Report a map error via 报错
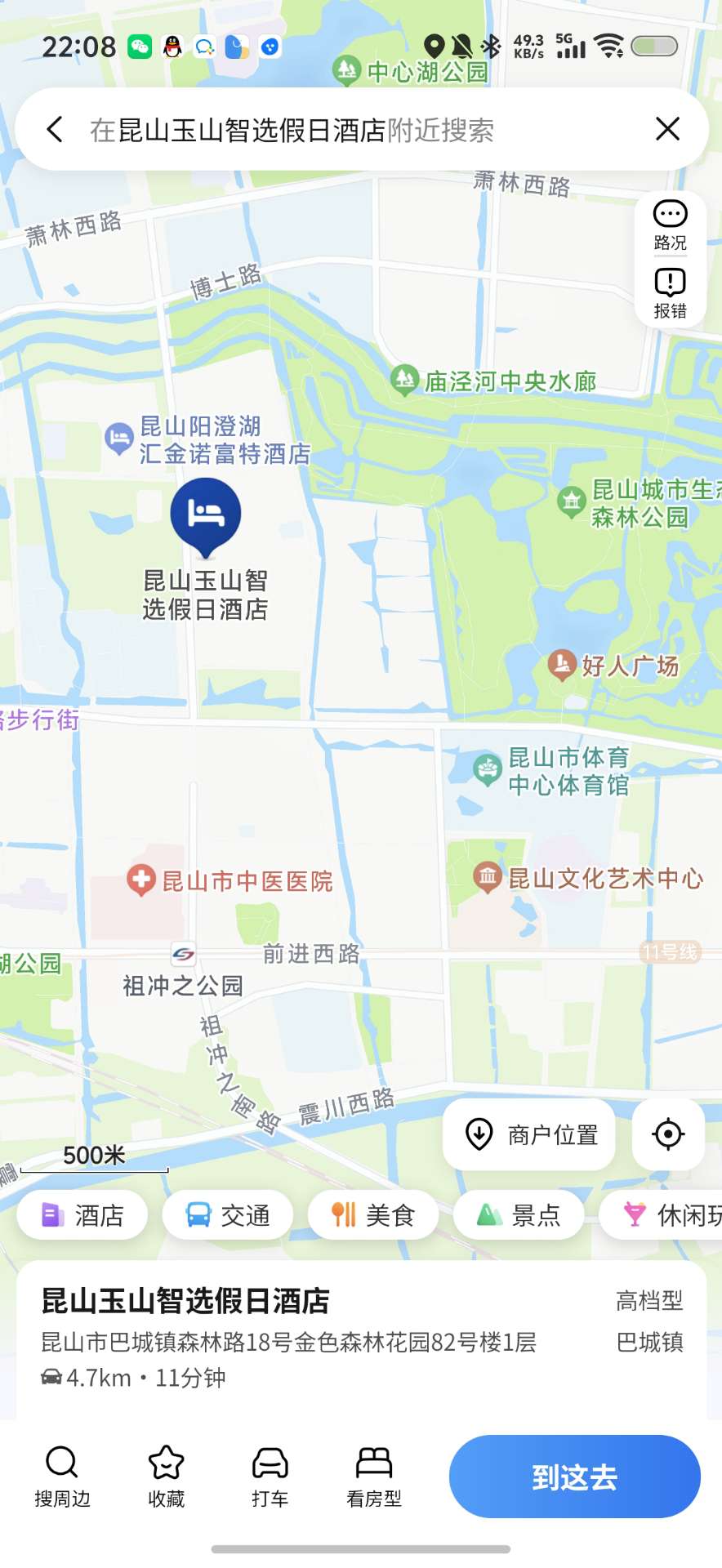 670,293
